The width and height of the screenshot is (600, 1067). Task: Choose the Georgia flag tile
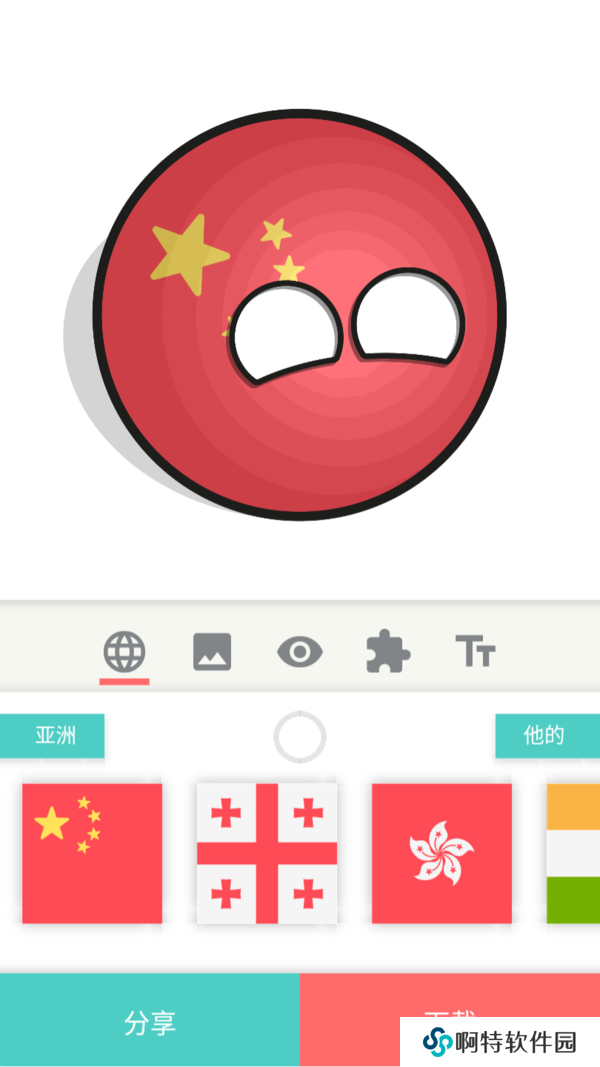(267, 853)
